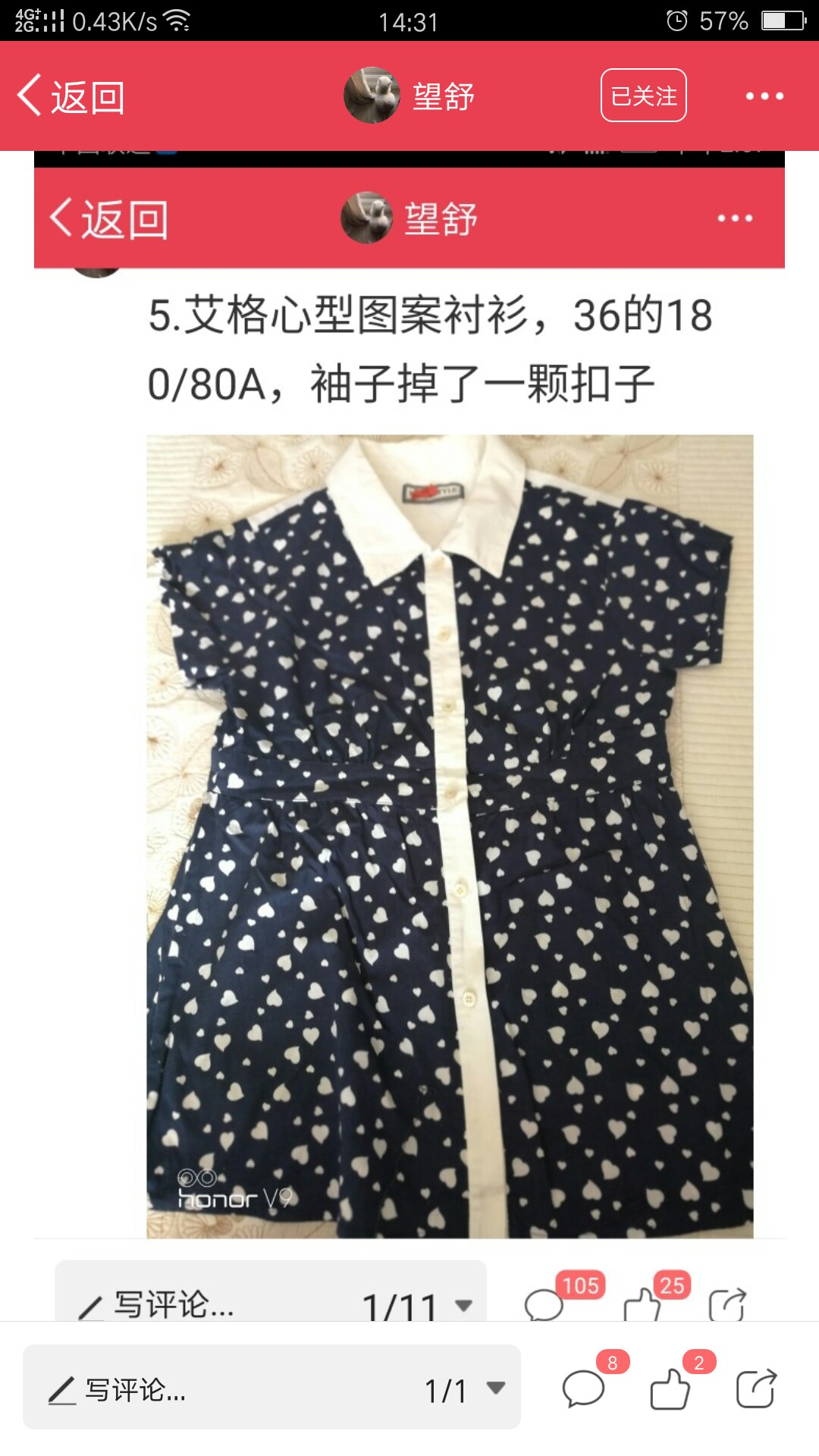Share this post using the bottom share icon
The image size is (819, 1456).
click(x=756, y=1389)
